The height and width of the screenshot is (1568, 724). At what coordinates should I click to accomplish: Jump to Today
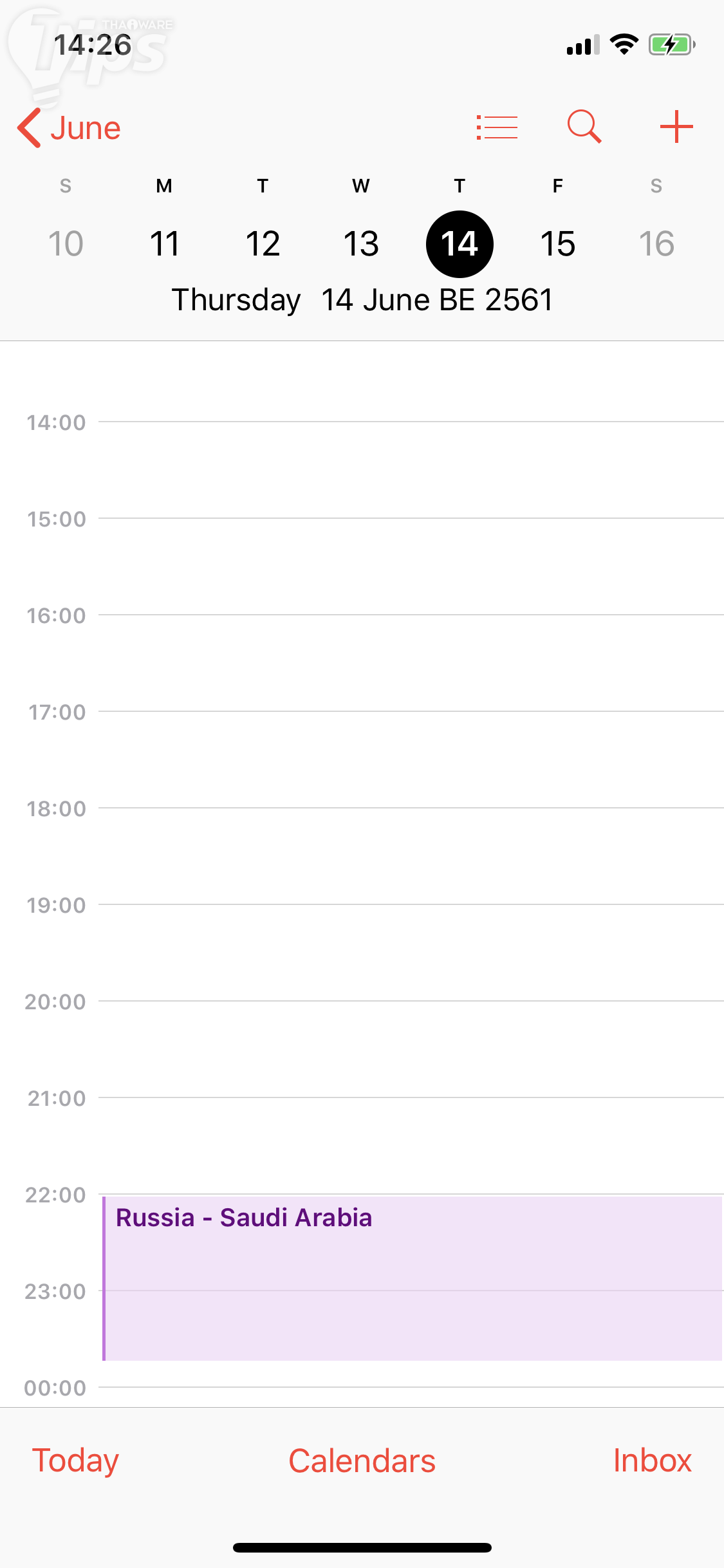(x=75, y=1460)
